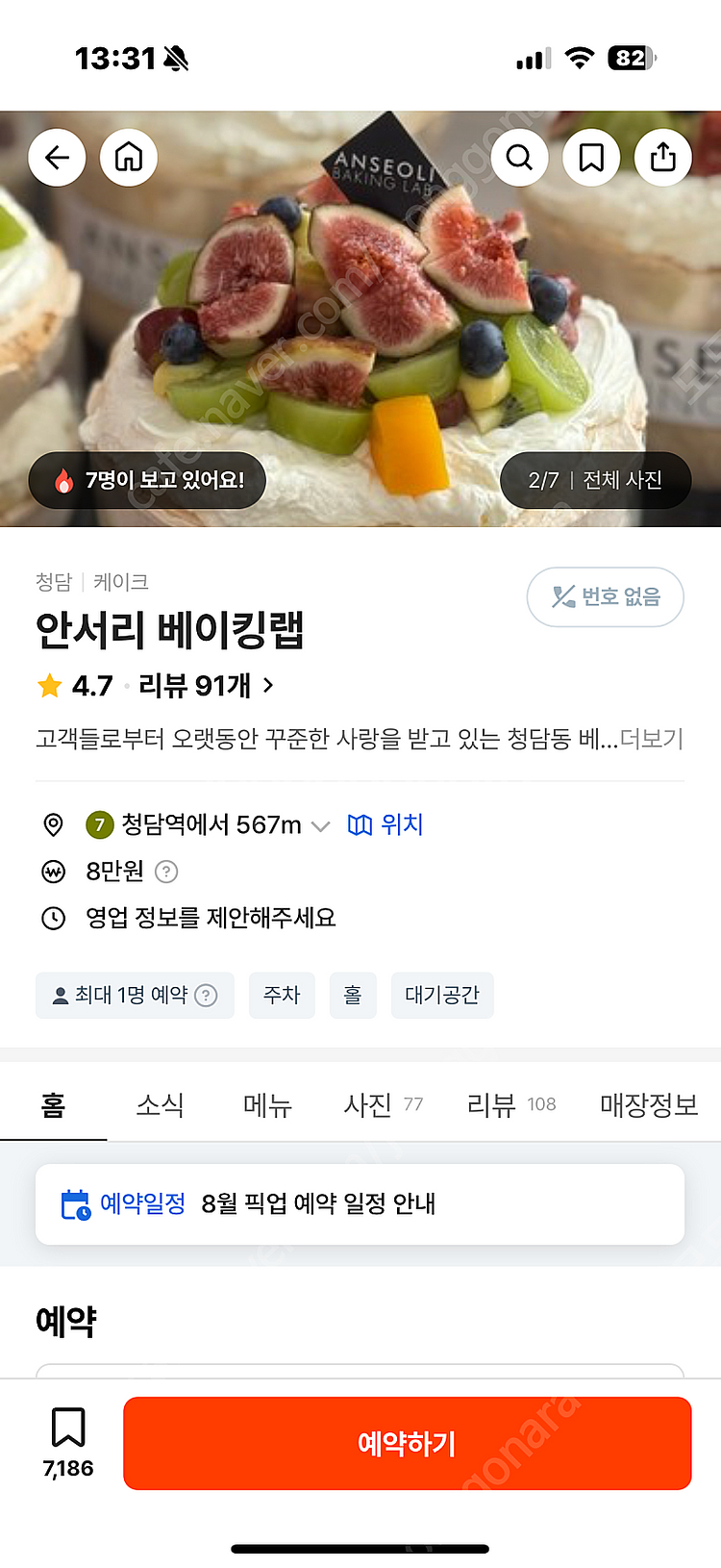
Task: Tap the 예약하기 button
Action: [x=408, y=1443]
